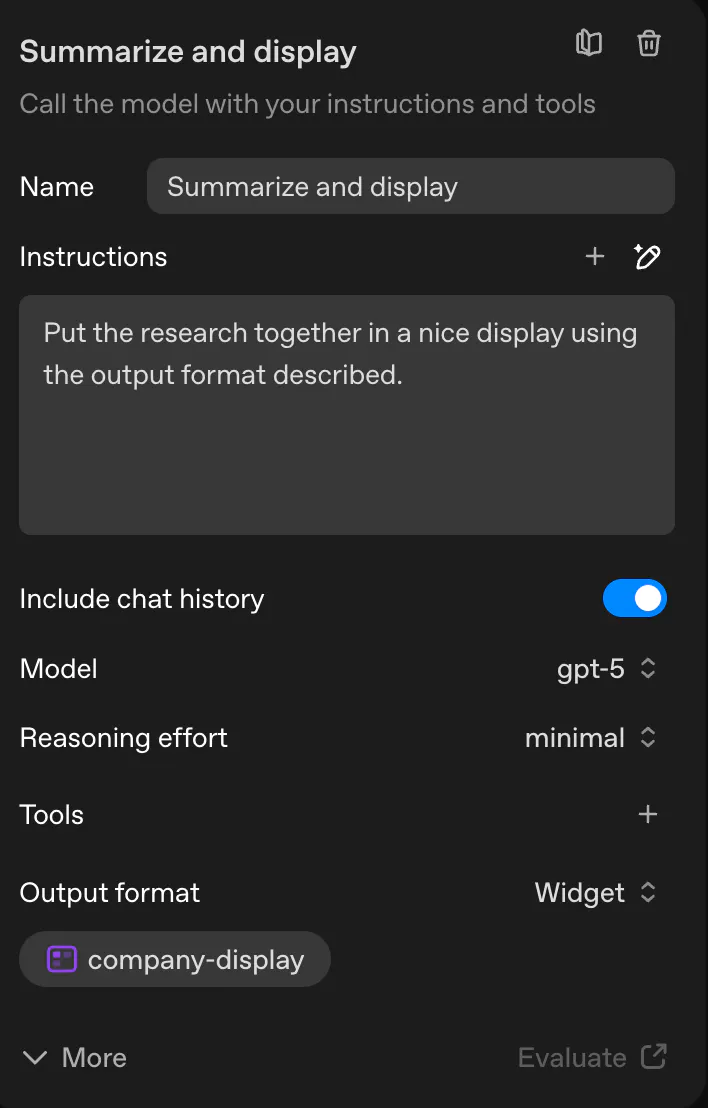Open the company-display widget chip

pyautogui.click(x=175, y=960)
